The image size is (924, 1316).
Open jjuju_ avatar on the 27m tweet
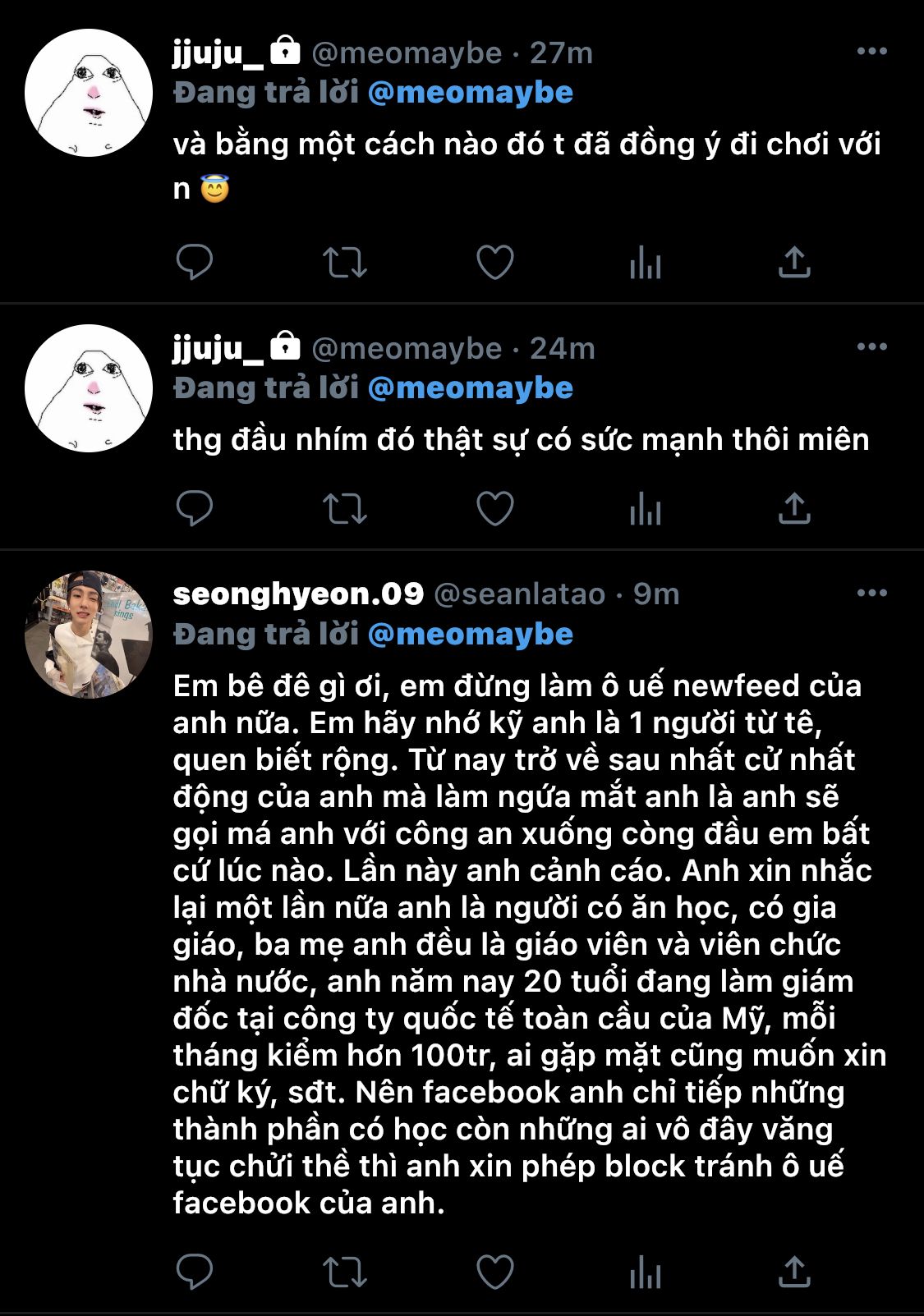[x=89, y=93]
